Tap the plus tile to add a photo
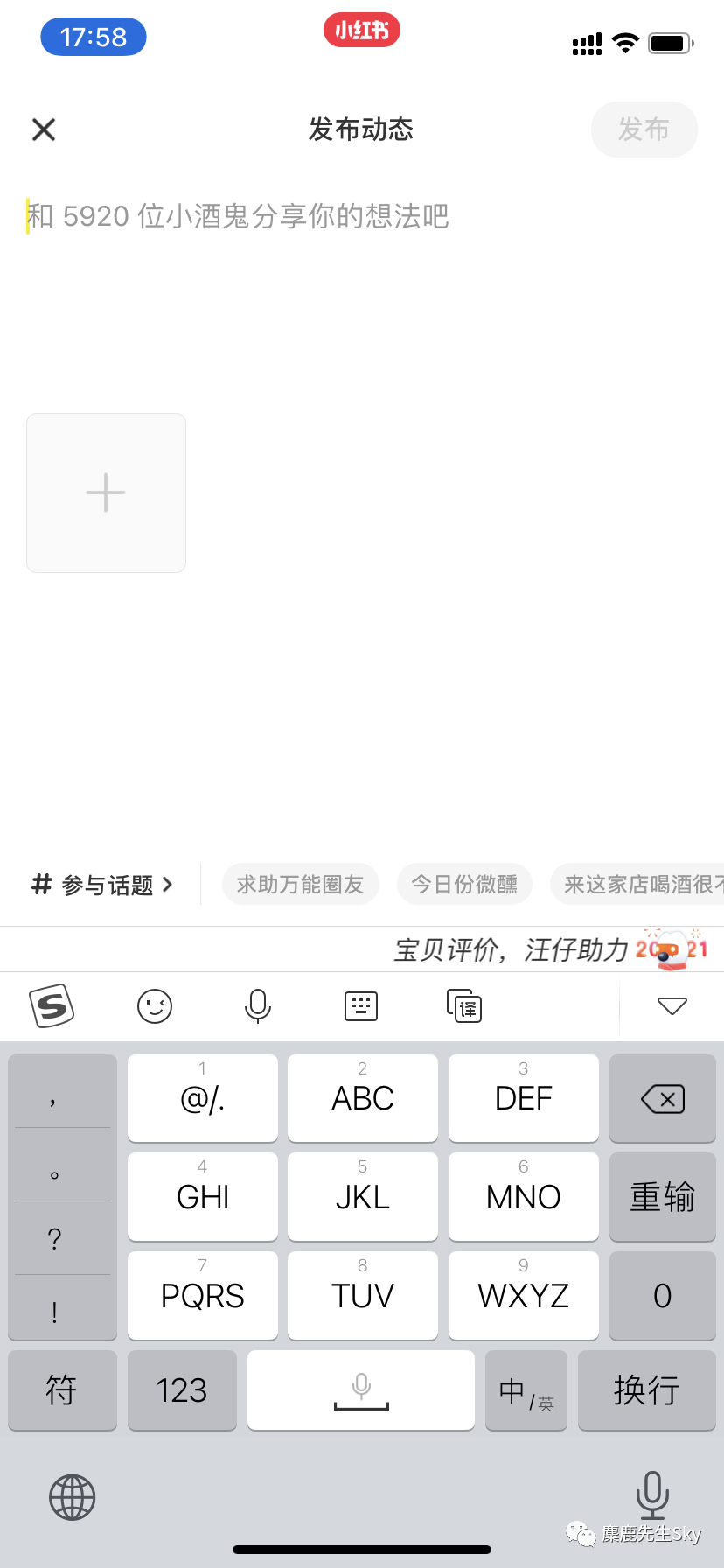Image resolution: width=724 pixels, height=1568 pixels. 106,493
